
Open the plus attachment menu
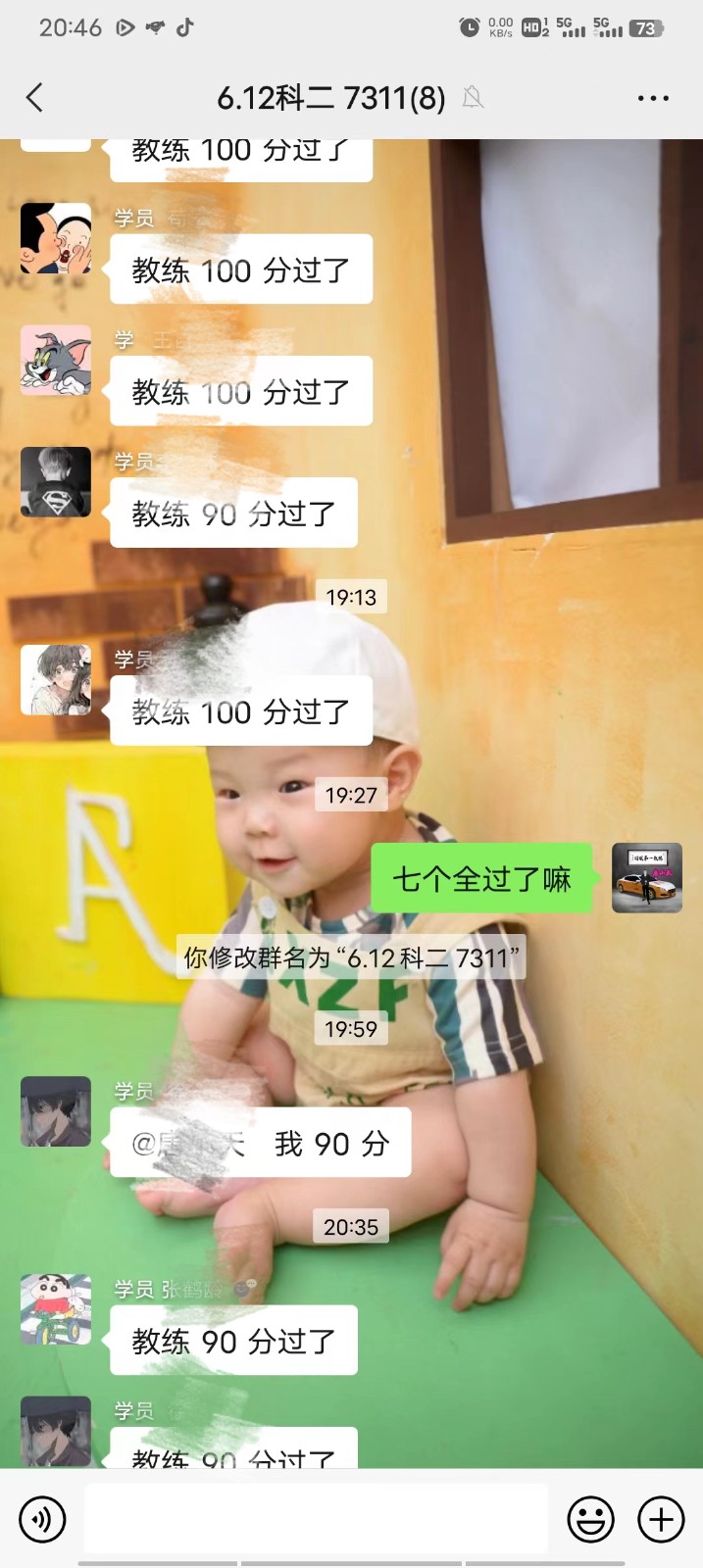[662, 1519]
